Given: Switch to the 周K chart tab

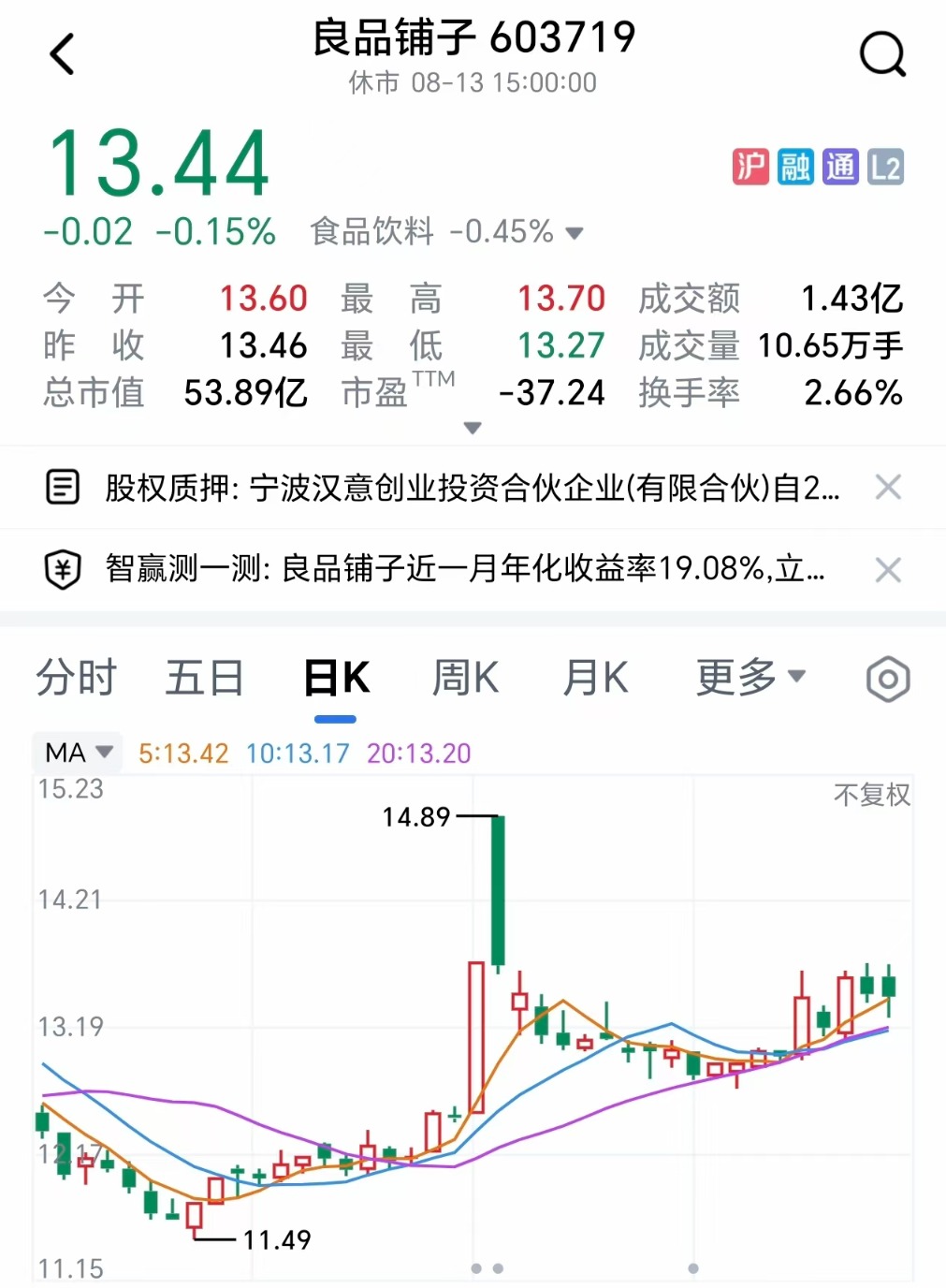Looking at the screenshot, I should click(x=465, y=678).
